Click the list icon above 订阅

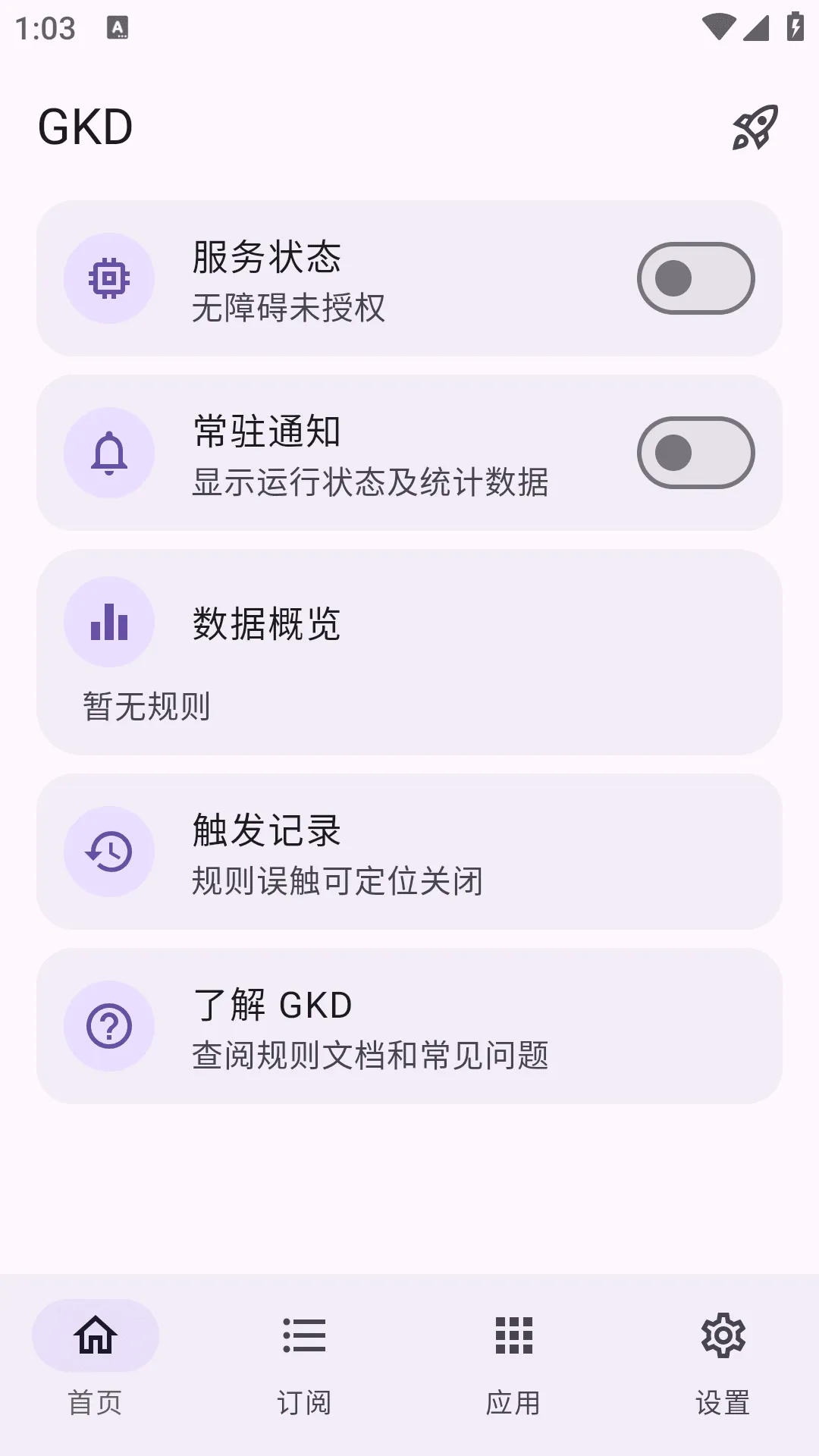(303, 1337)
